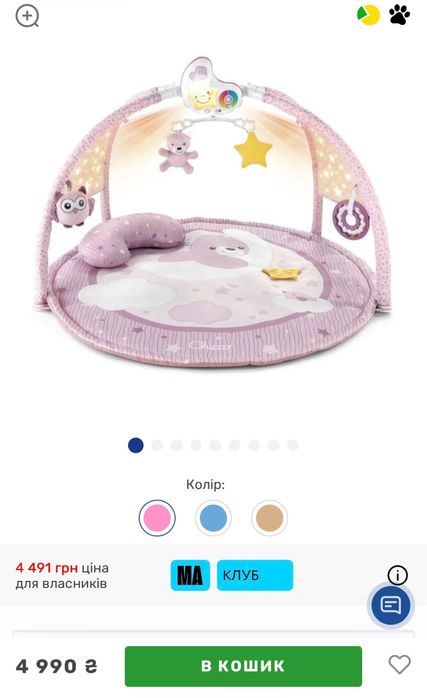This screenshot has height=698, width=427.
Task: Add the play mat to cart
Action: tap(243, 666)
